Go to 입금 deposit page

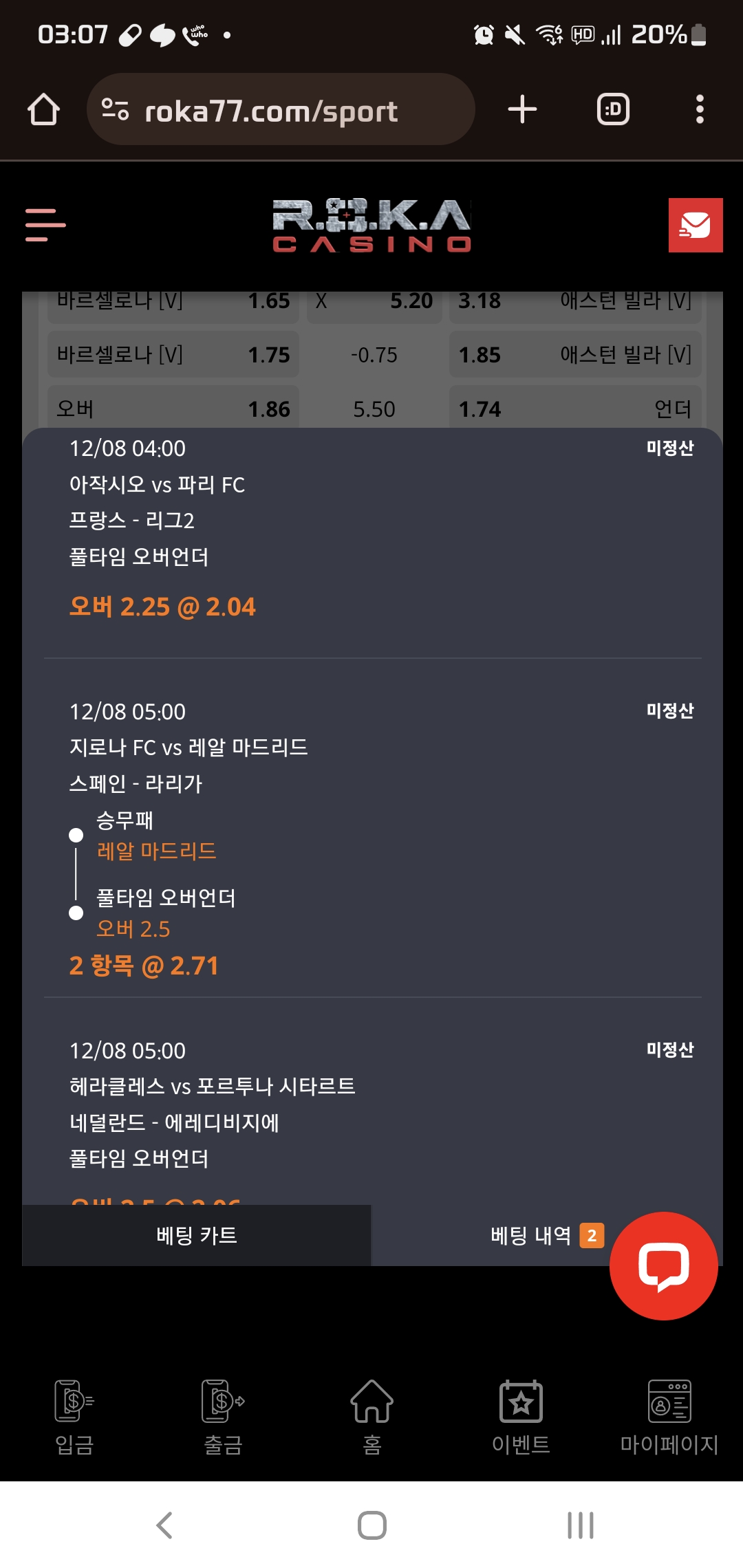pos(74,1417)
